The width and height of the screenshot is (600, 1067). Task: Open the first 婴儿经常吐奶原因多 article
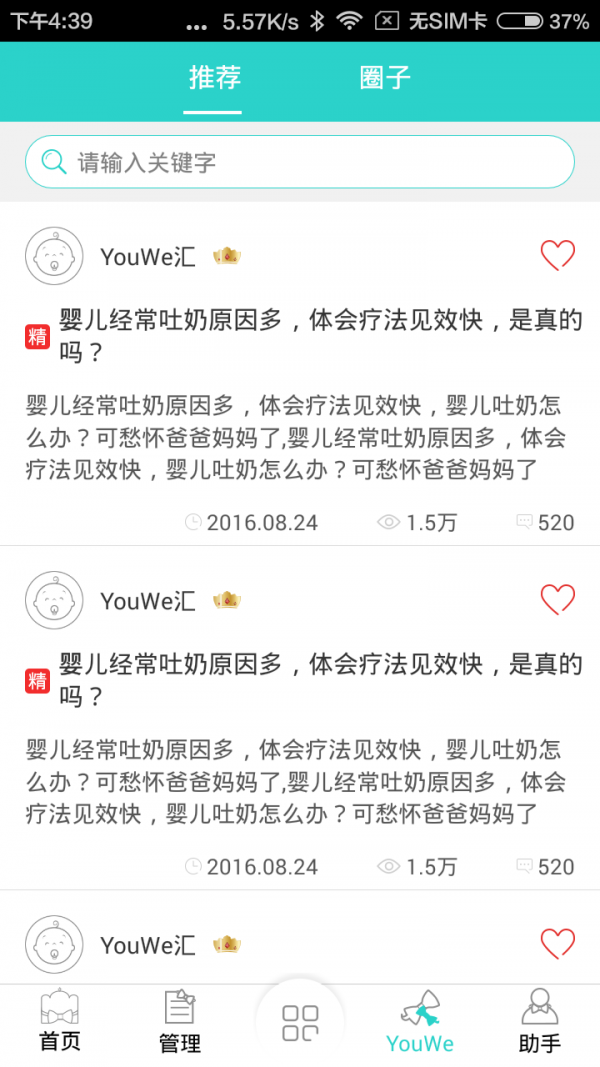(320, 336)
